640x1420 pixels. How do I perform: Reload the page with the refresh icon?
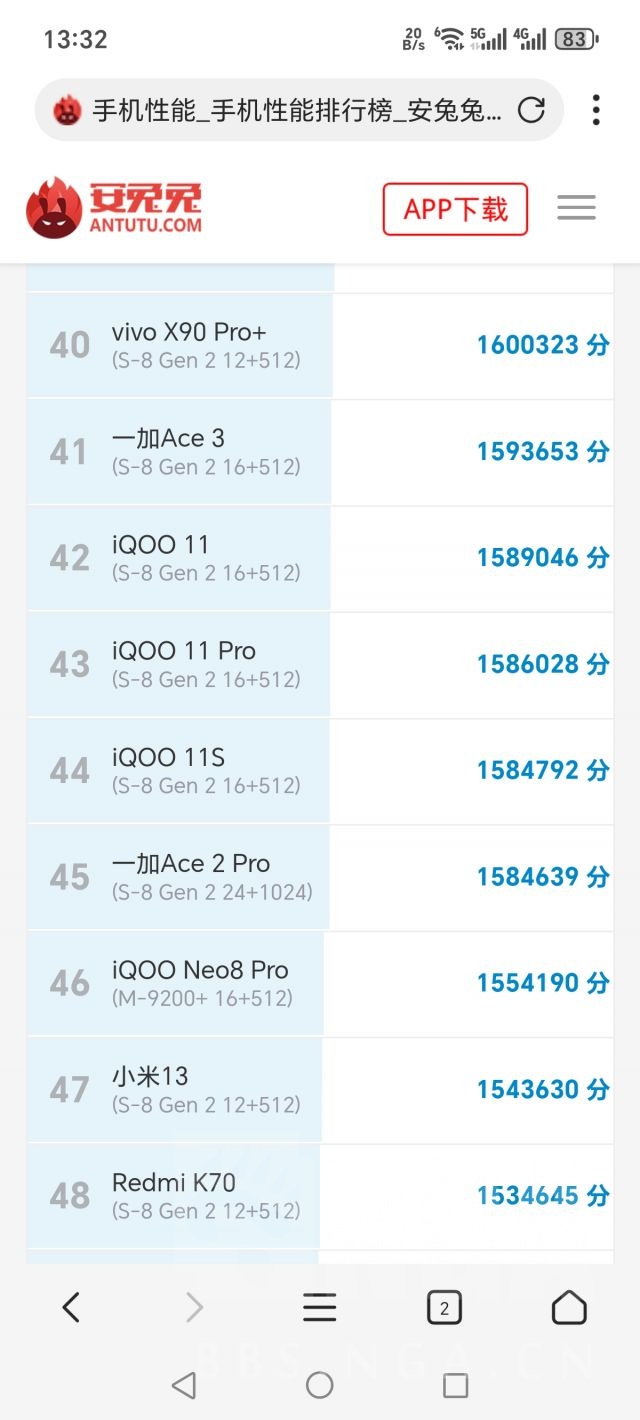(531, 110)
